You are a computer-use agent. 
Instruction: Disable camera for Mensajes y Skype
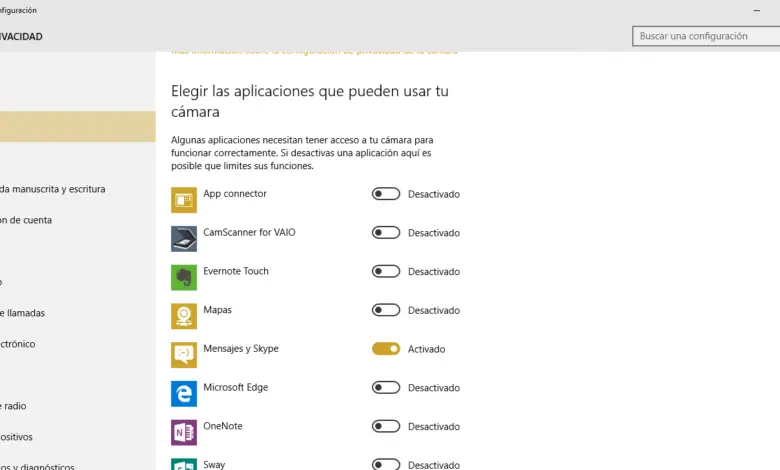click(x=386, y=349)
